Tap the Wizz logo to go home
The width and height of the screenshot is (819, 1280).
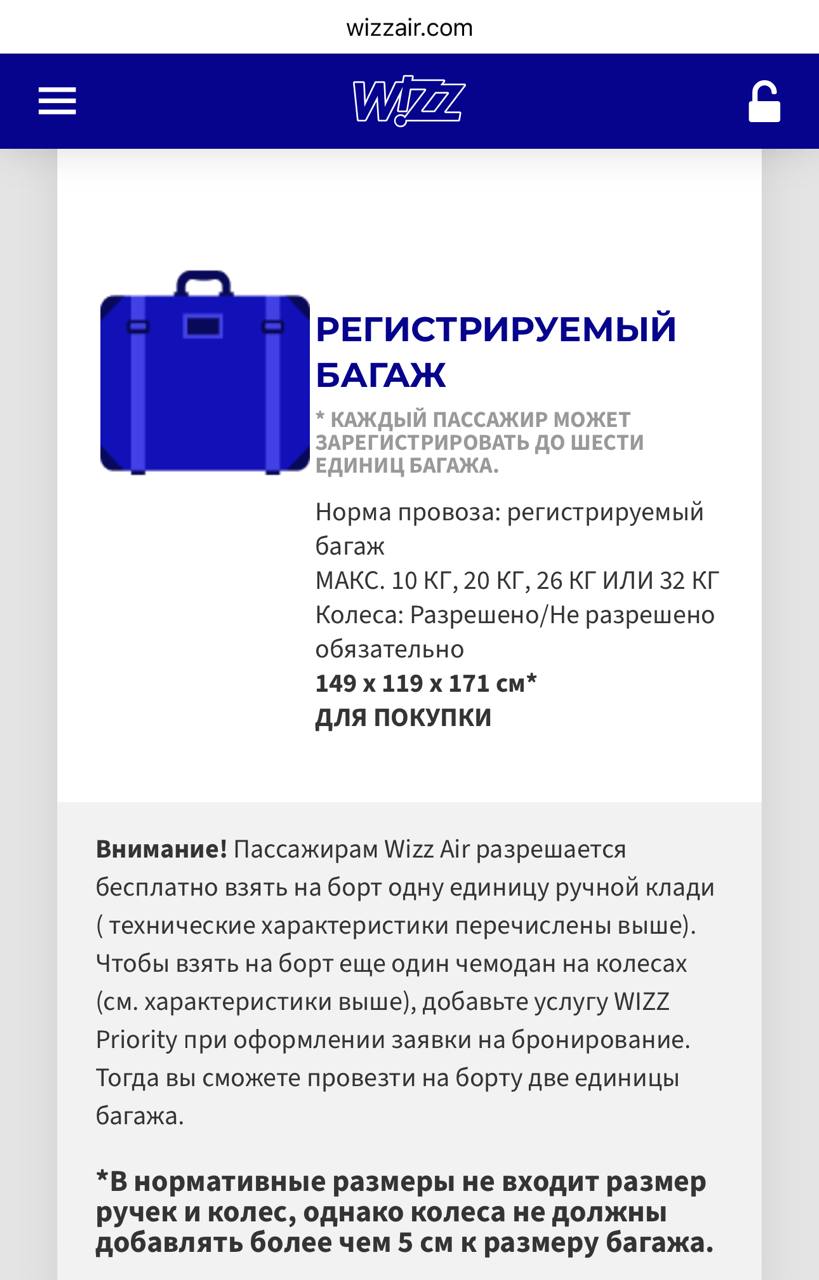[409, 102]
